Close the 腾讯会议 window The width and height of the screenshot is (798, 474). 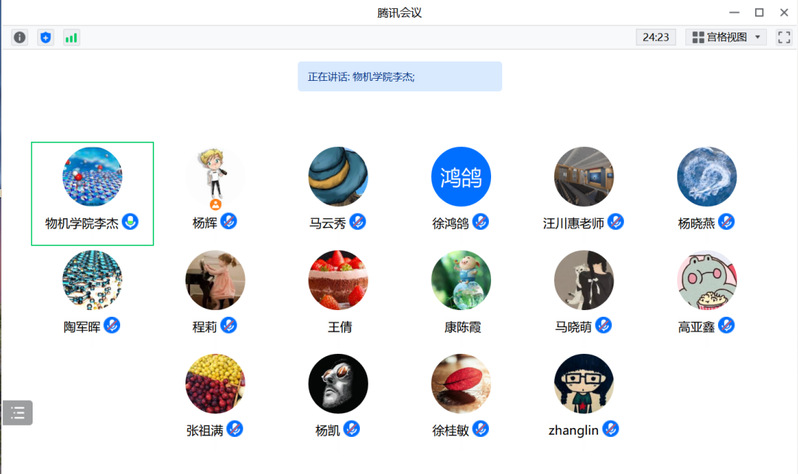tap(784, 12)
